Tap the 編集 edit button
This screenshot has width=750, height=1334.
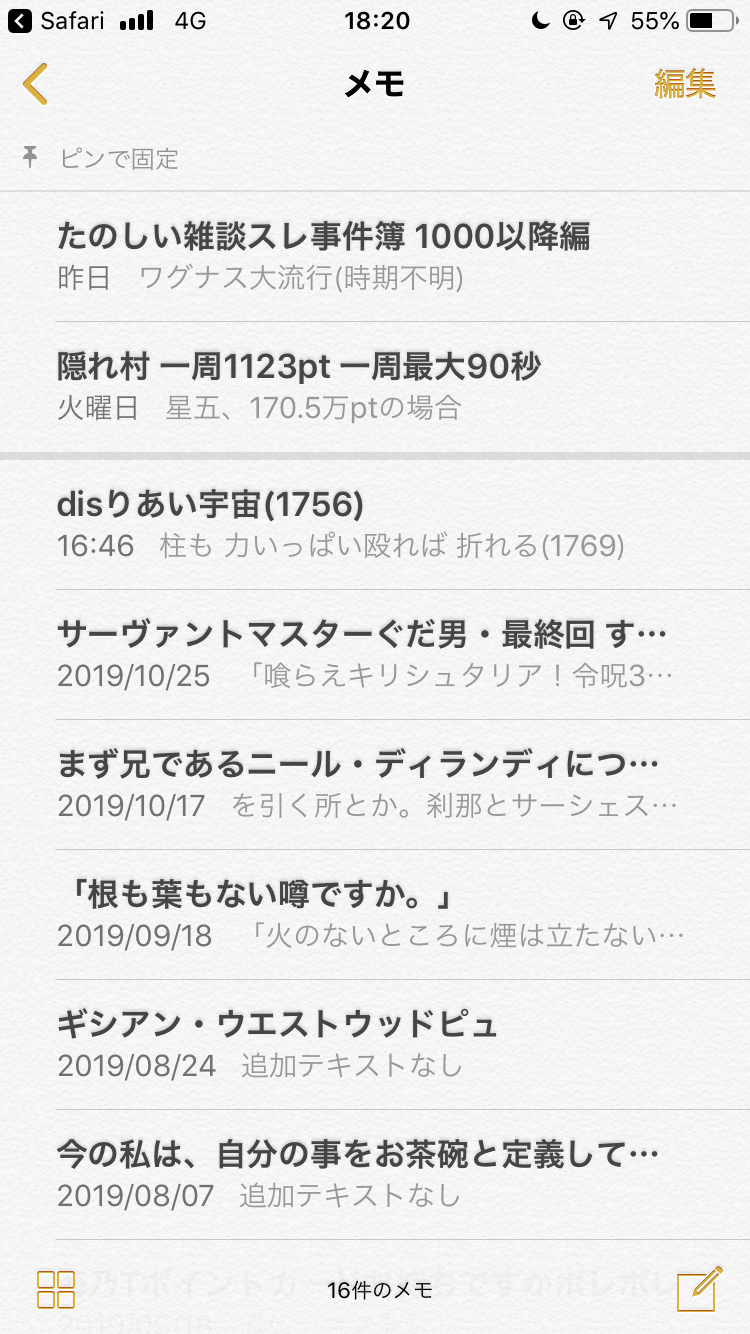[x=685, y=84]
